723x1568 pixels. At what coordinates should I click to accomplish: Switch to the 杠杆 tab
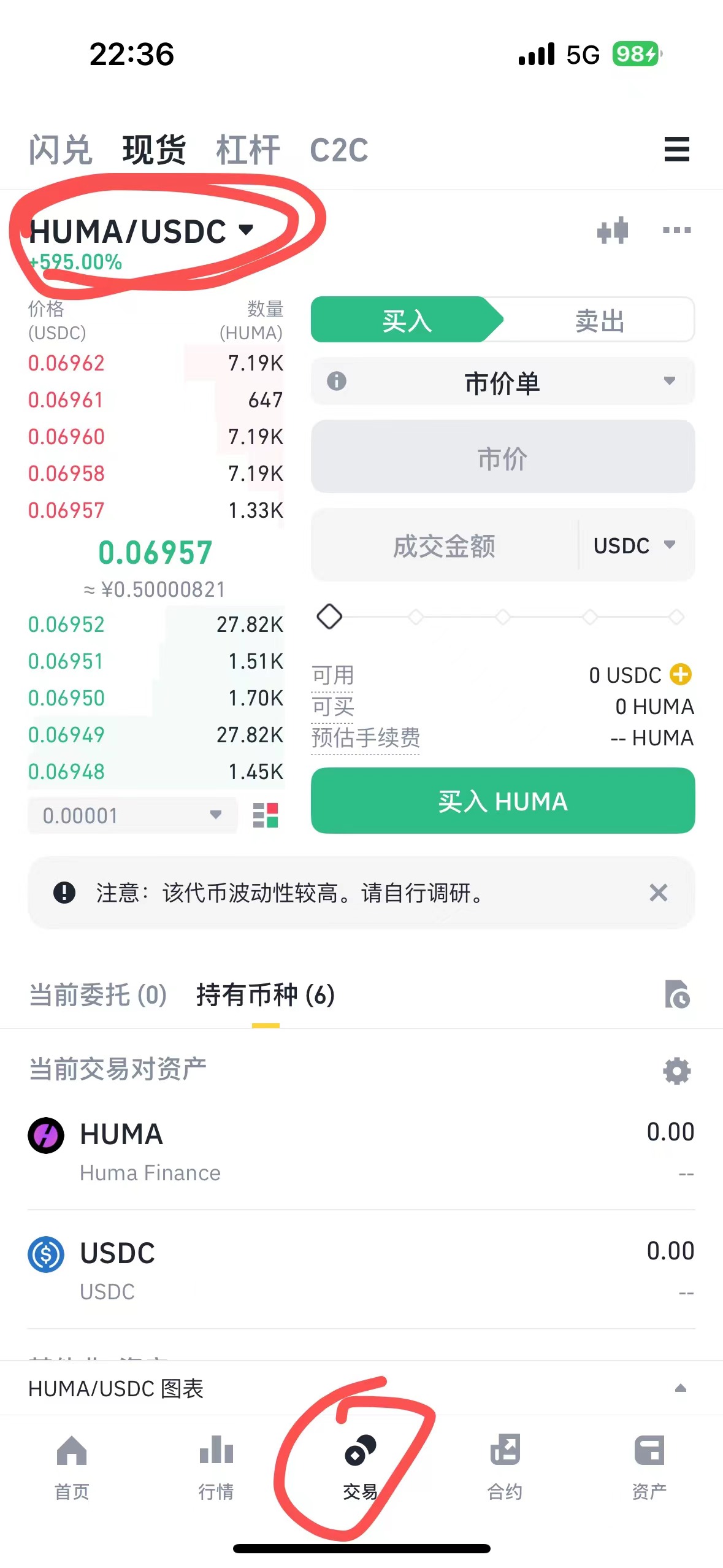248,150
